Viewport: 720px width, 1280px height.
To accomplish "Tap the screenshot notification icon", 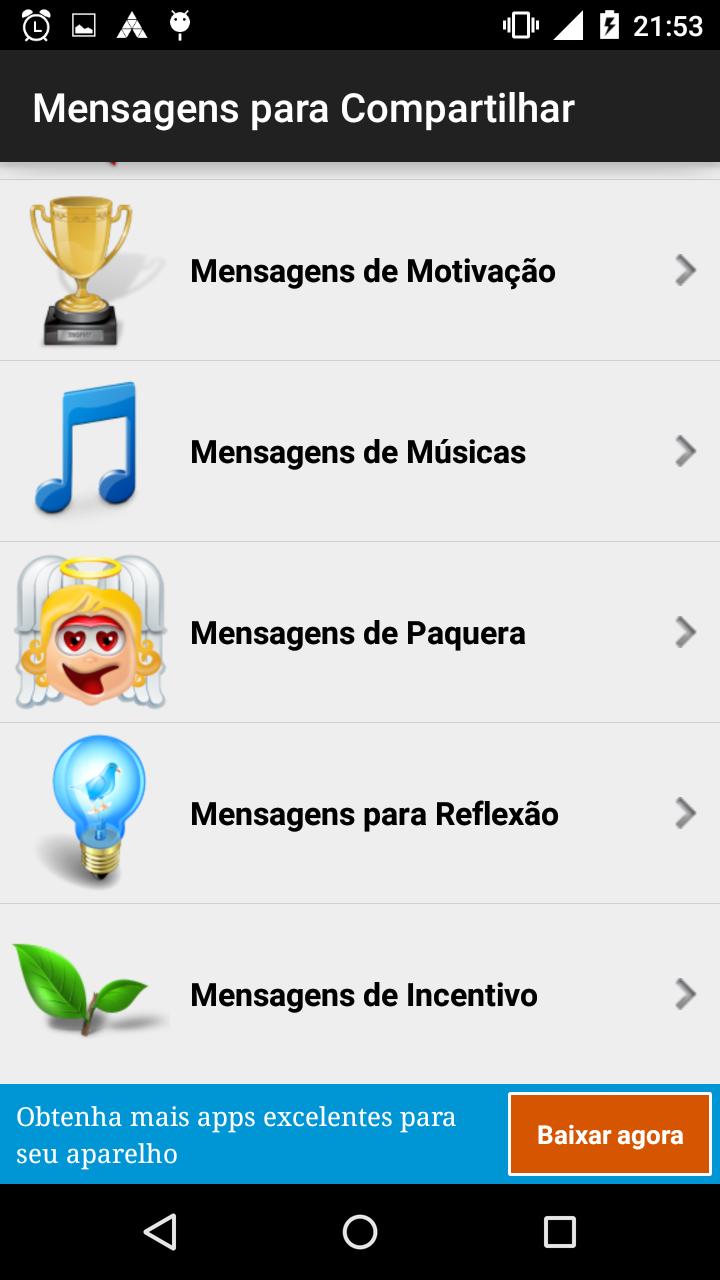I will 85,24.
